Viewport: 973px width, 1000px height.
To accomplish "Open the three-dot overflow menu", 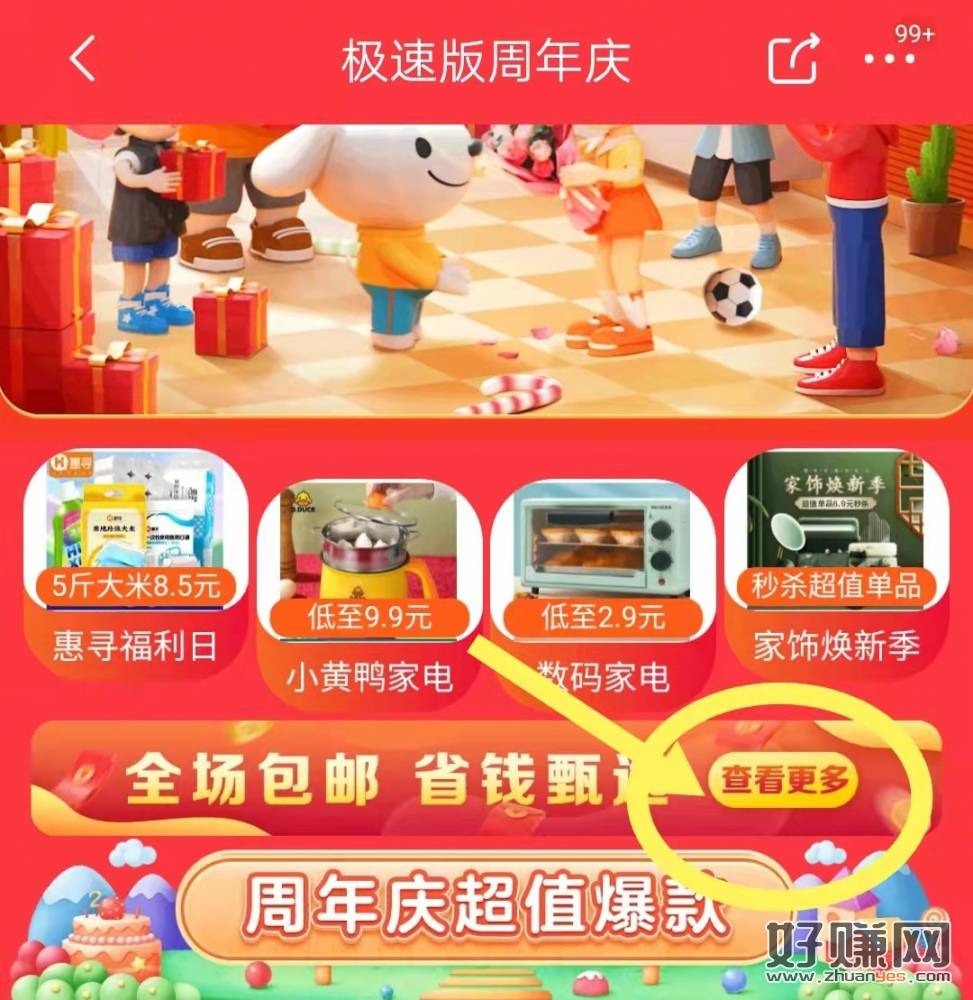I will [889, 60].
